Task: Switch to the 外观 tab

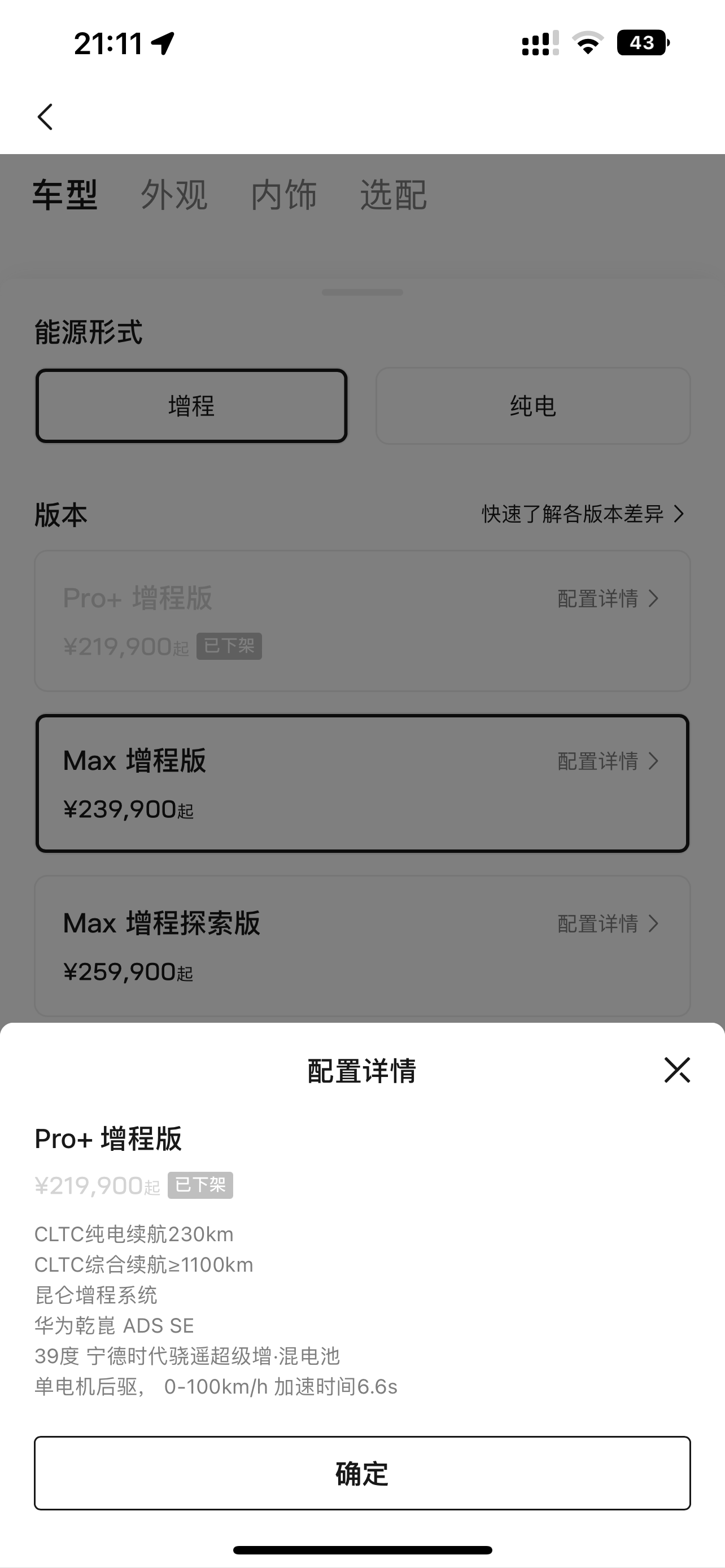Action: (x=174, y=195)
